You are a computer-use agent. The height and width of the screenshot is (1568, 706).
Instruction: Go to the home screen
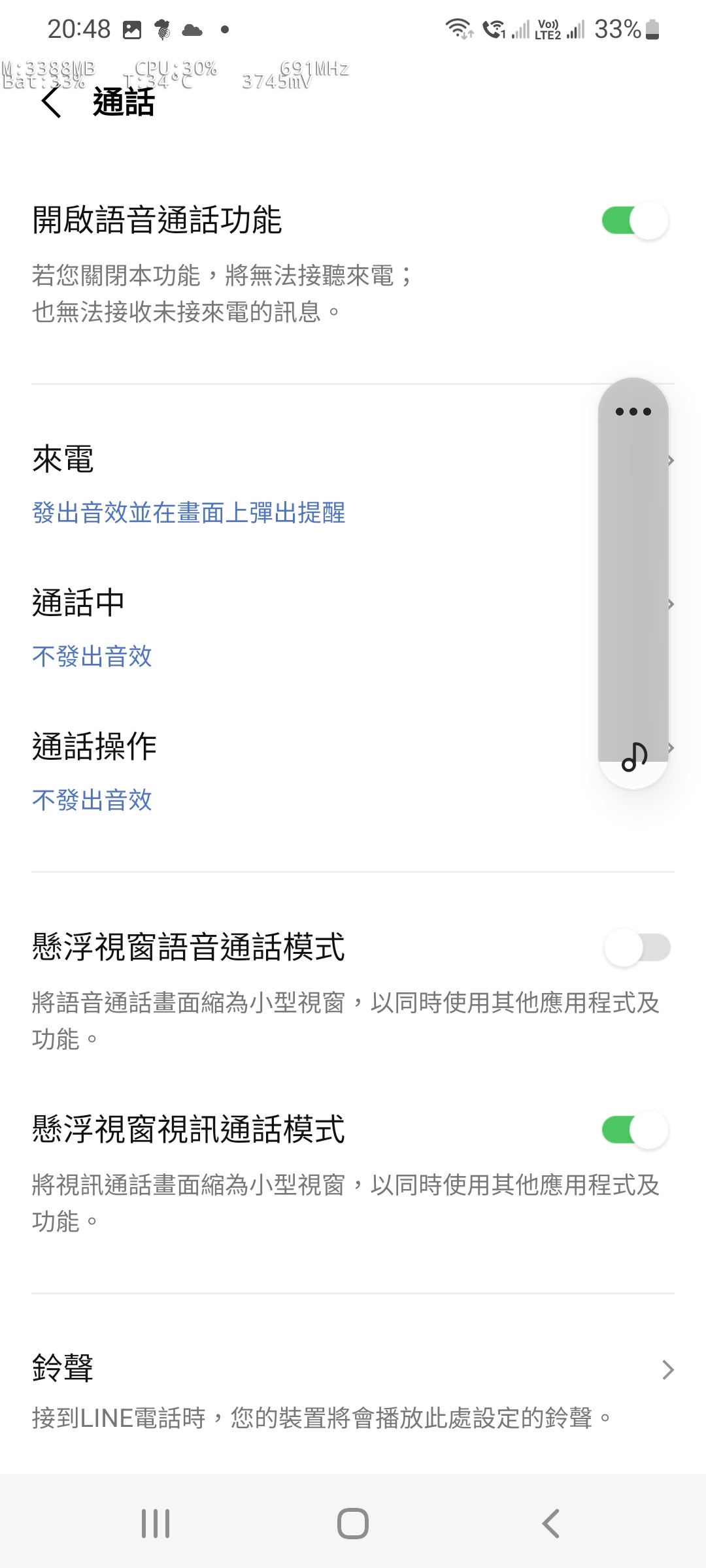(353, 1524)
